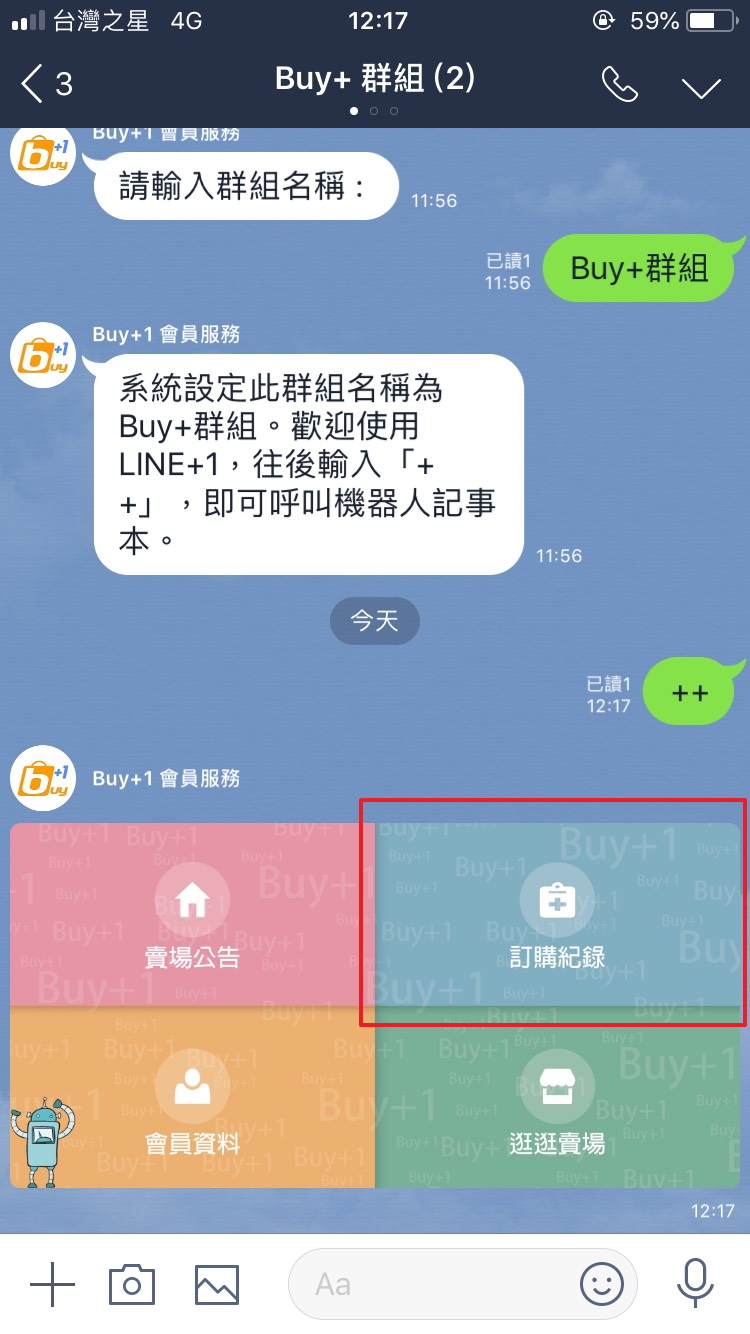Open the 訂購紀錄 tile
Screen dimensions: 750x1334
(557, 915)
